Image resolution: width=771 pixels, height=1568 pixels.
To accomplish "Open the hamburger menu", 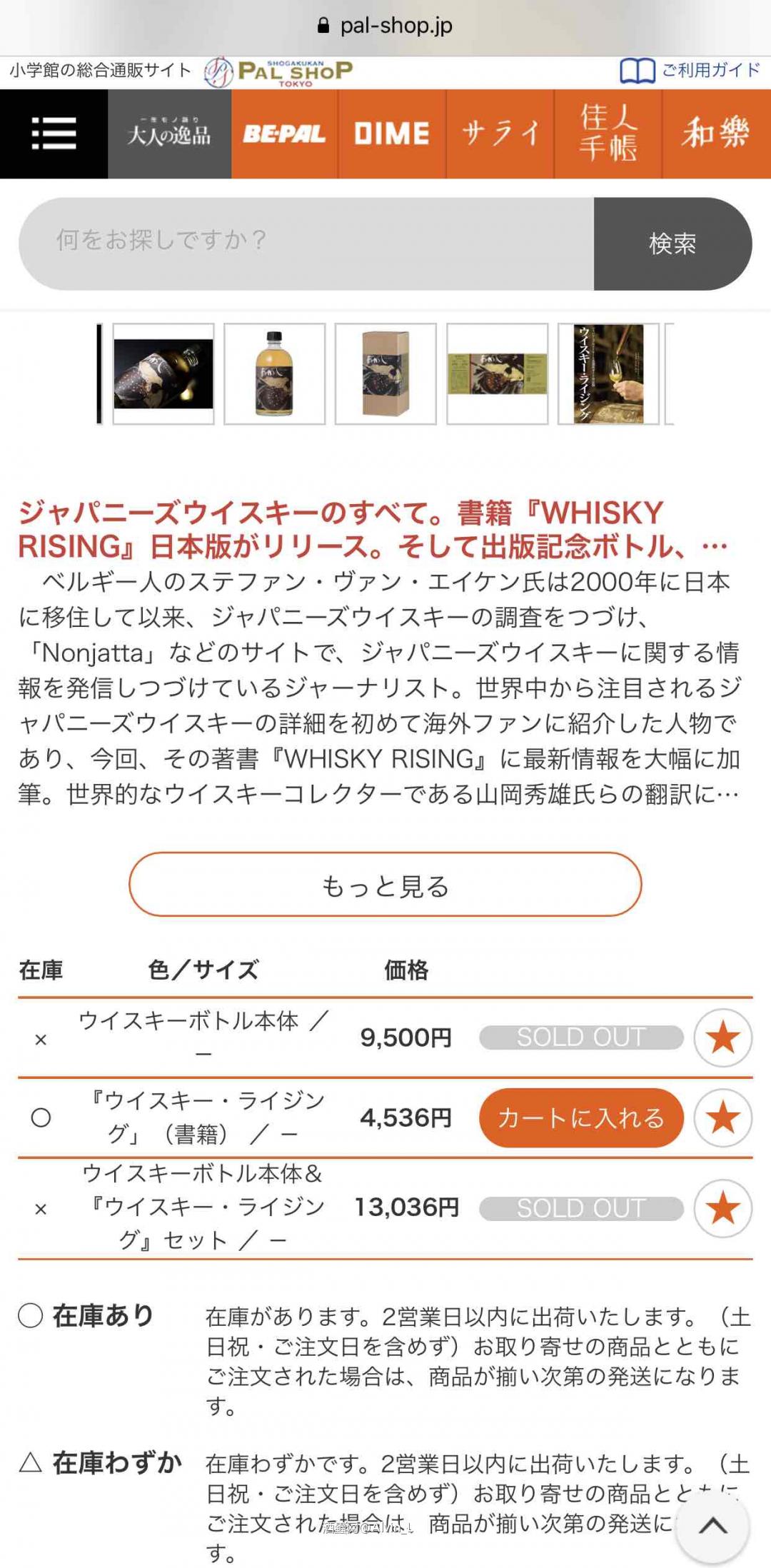I will [54, 134].
